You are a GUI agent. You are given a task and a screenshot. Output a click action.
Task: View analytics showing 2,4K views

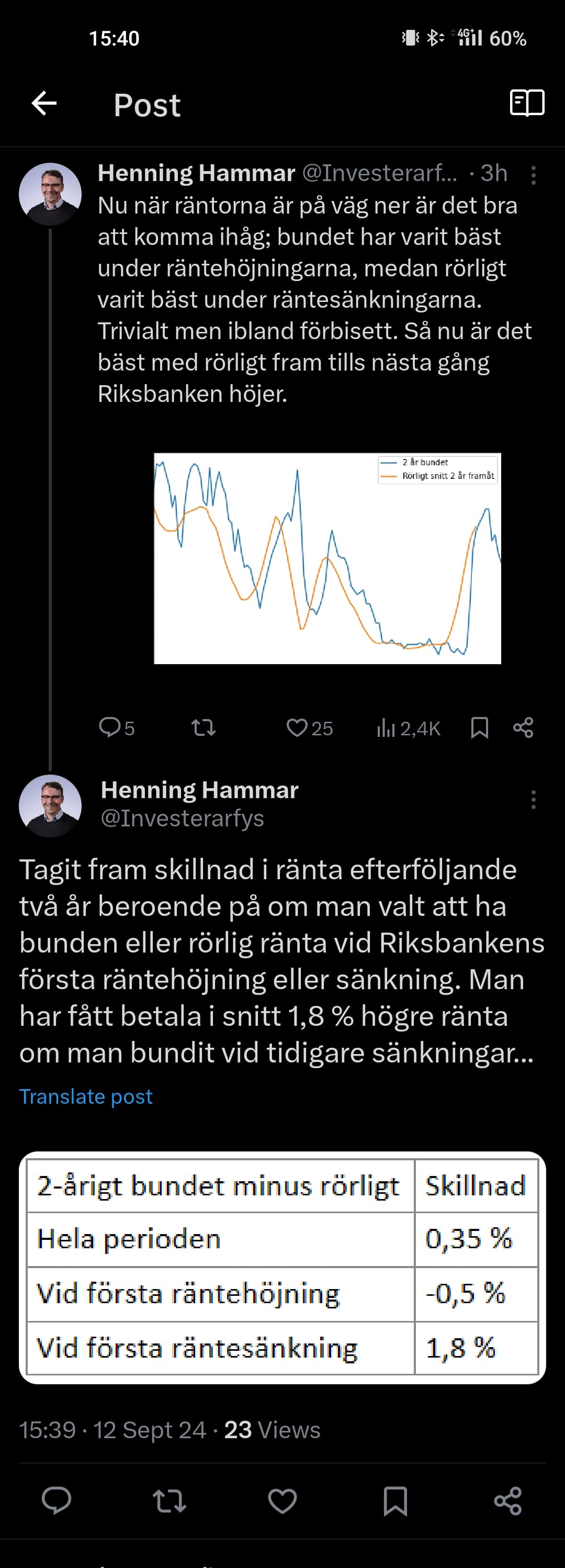tap(408, 727)
